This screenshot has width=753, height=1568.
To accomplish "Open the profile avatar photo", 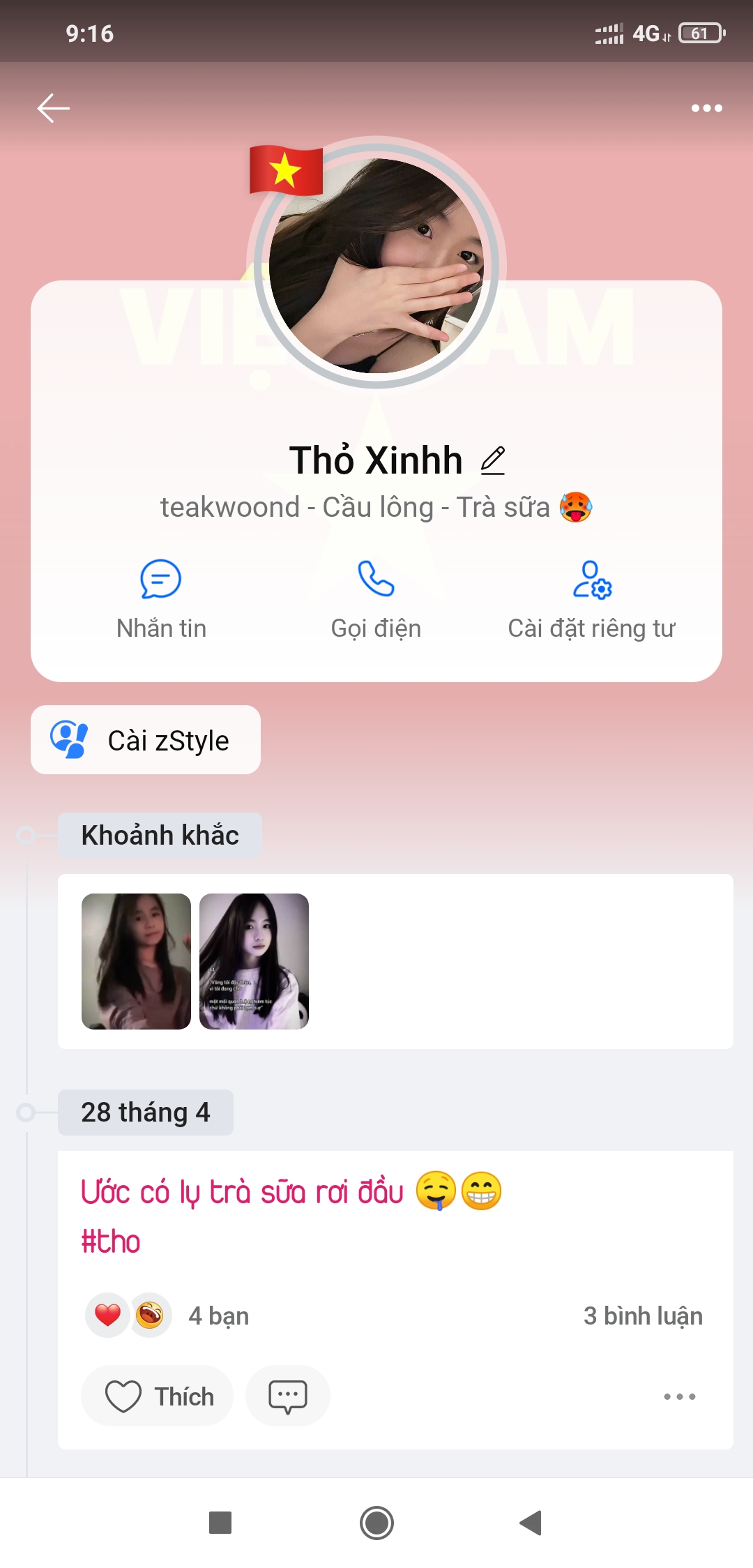I will coord(376,265).
